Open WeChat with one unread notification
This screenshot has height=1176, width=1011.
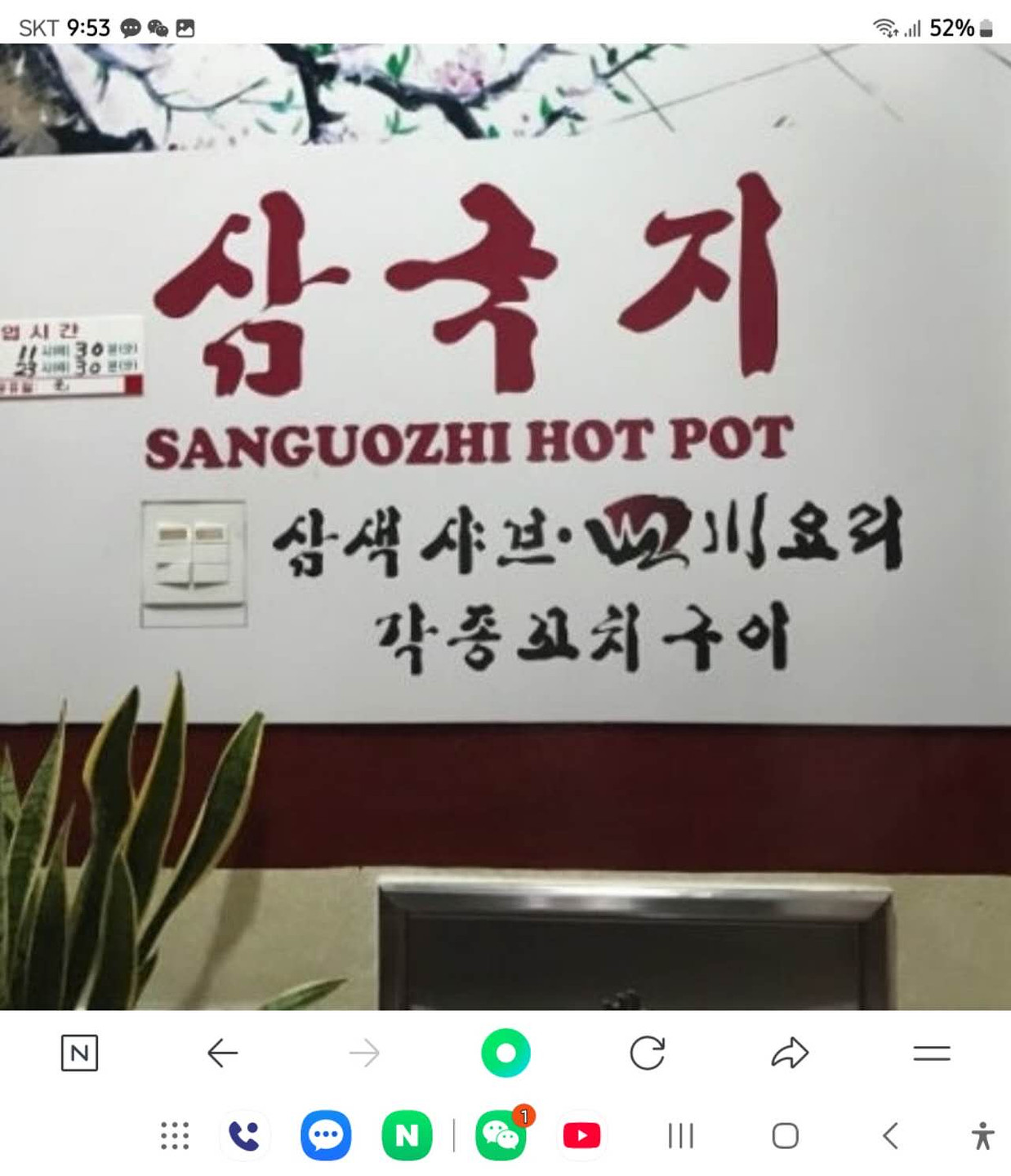click(x=501, y=1135)
